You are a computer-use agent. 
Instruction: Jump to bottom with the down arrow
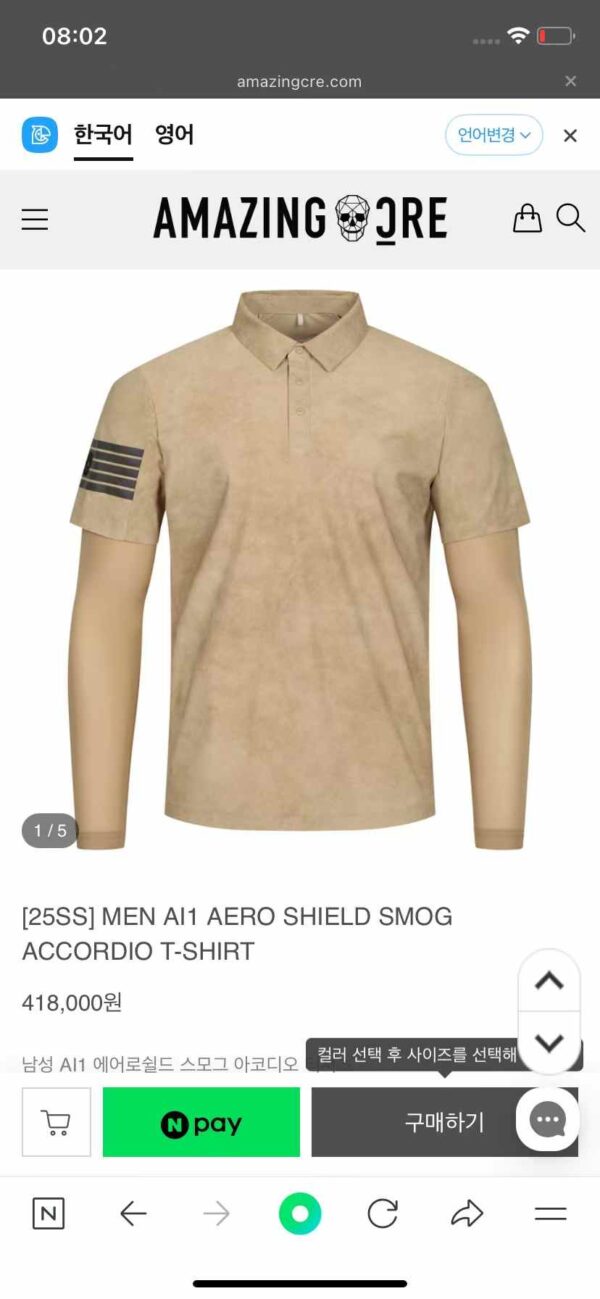[x=549, y=1043]
